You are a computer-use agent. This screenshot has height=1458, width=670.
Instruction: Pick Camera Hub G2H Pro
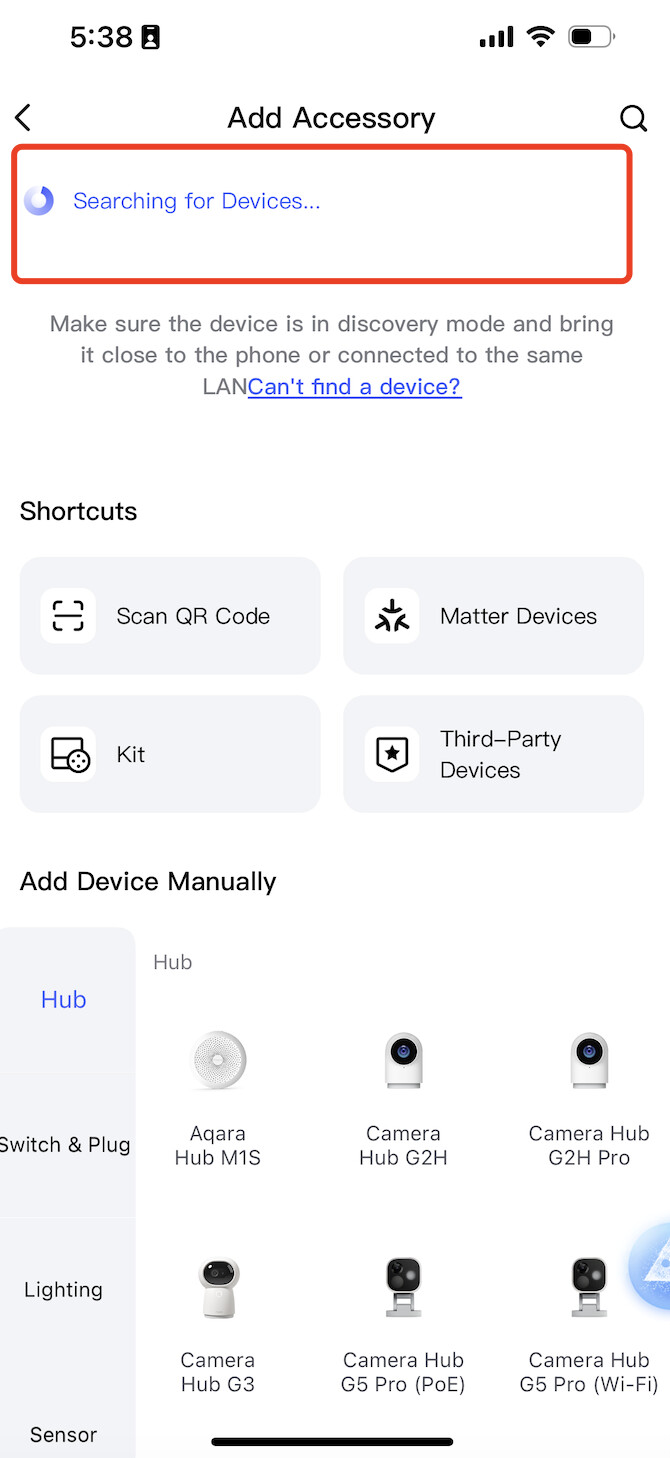pos(589,1096)
